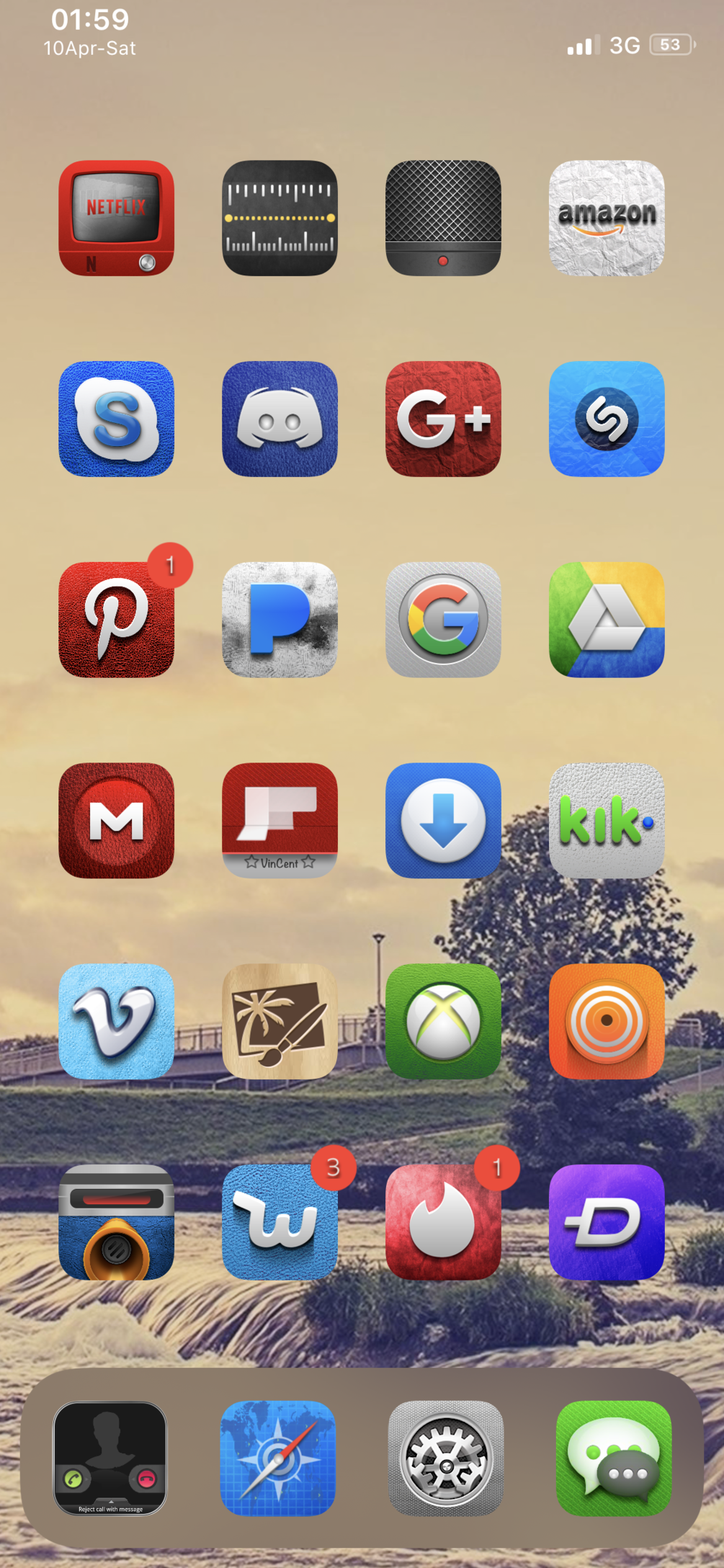Open Google Drive

point(607,620)
